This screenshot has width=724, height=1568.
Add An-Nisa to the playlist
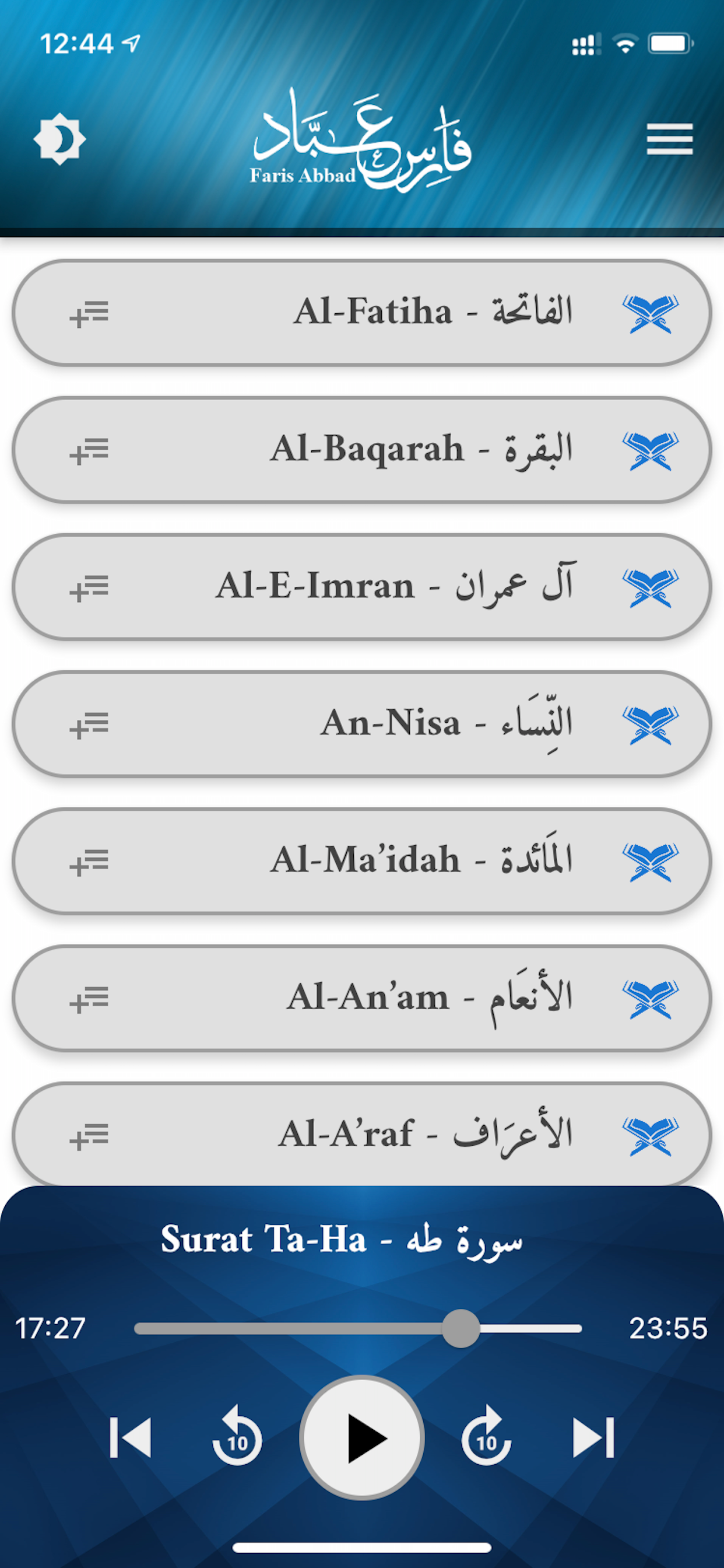coord(90,725)
